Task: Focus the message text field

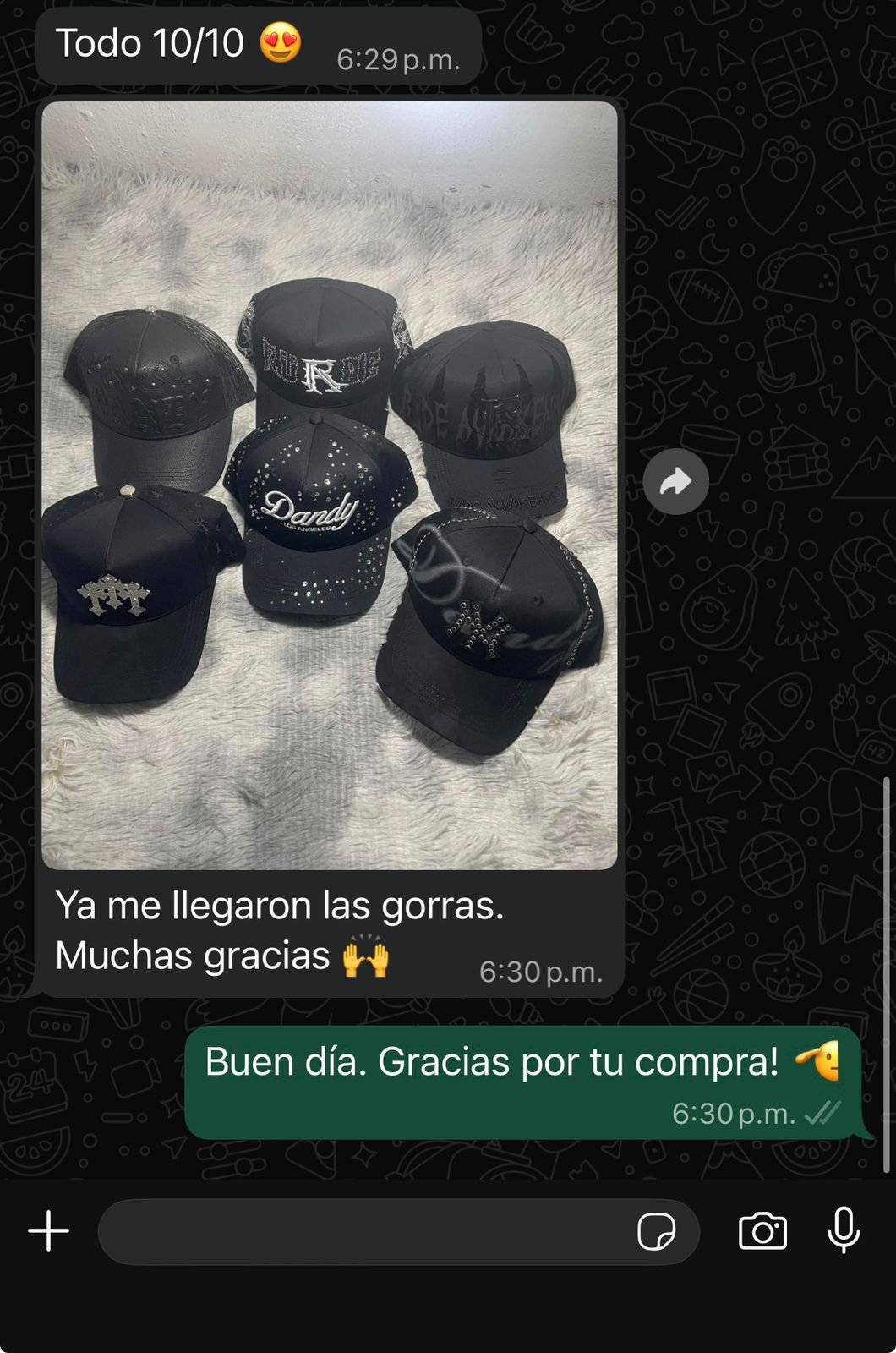Action: point(363,1231)
